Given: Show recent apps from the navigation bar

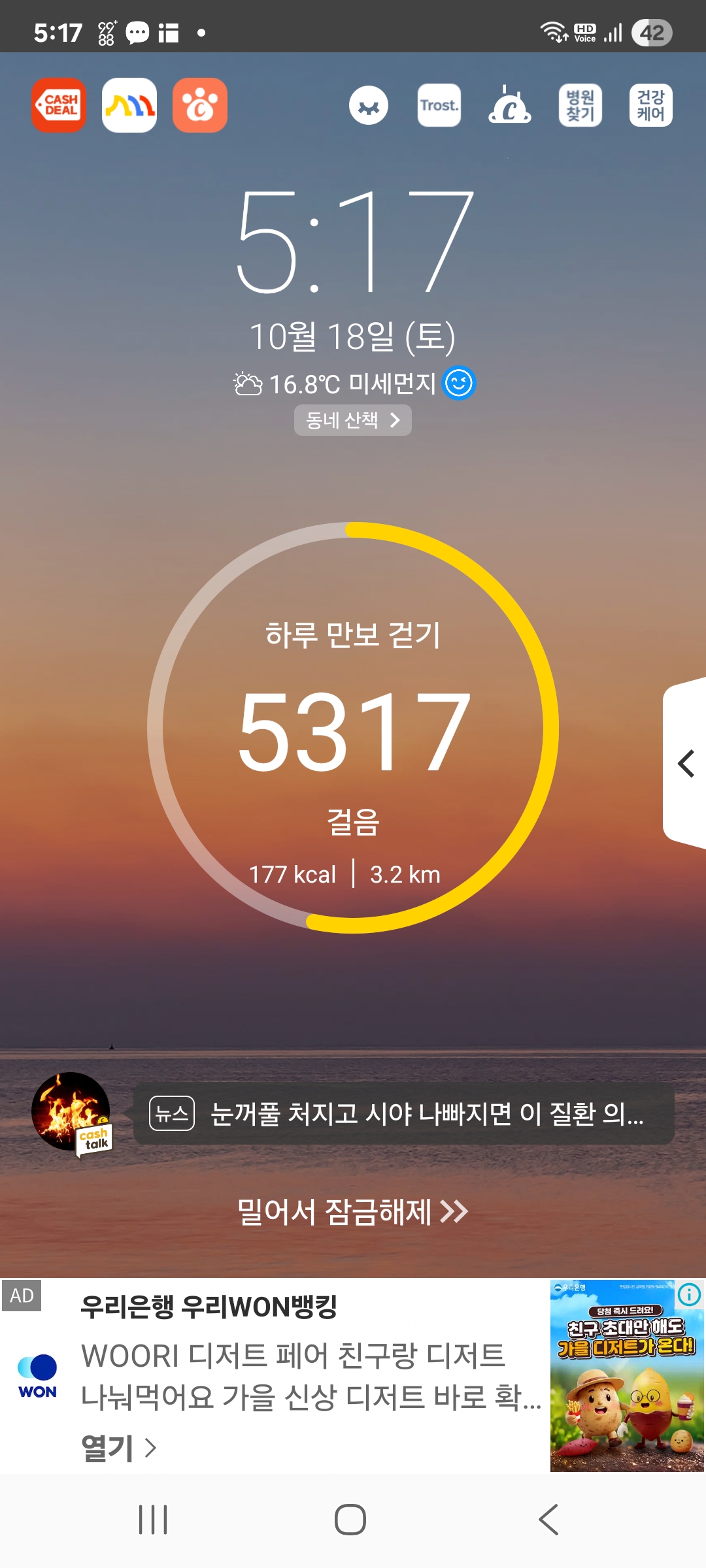Looking at the screenshot, I should point(153,1519).
